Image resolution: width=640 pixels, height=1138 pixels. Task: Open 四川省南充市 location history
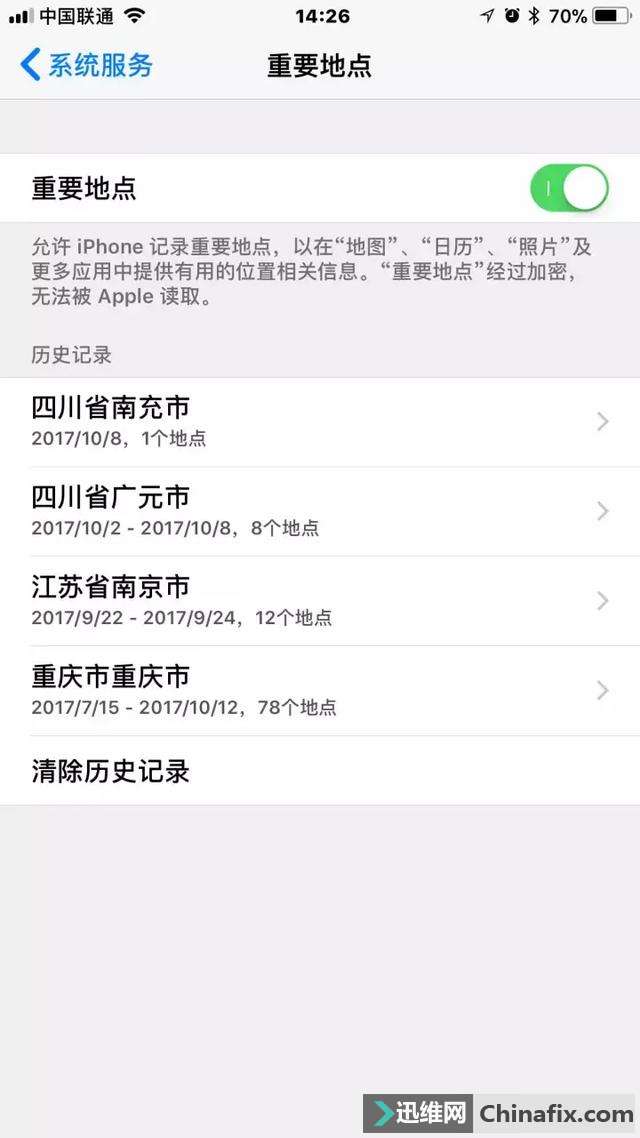click(320, 422)
